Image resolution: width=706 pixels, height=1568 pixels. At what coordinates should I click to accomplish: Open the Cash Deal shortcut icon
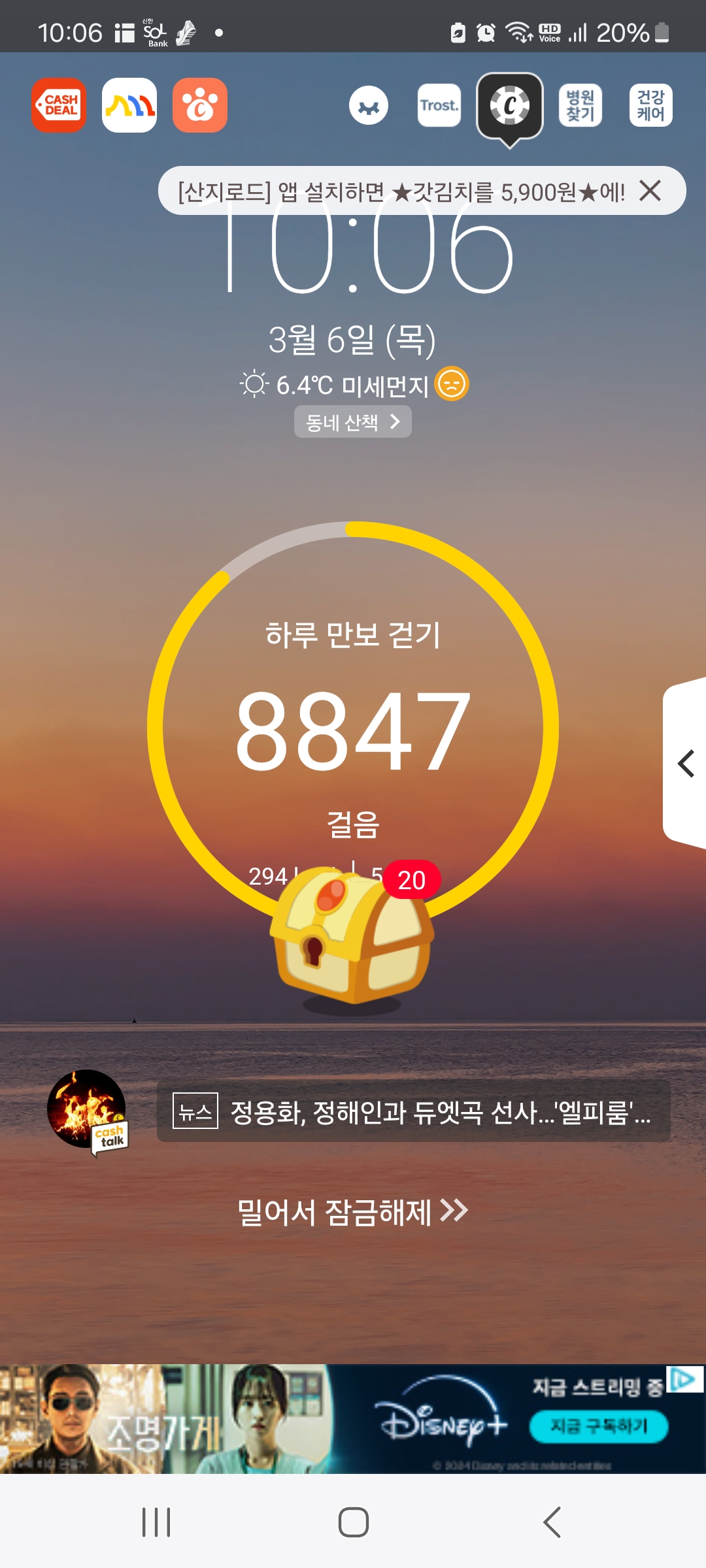pyautogui.click(x=59, y=105)
